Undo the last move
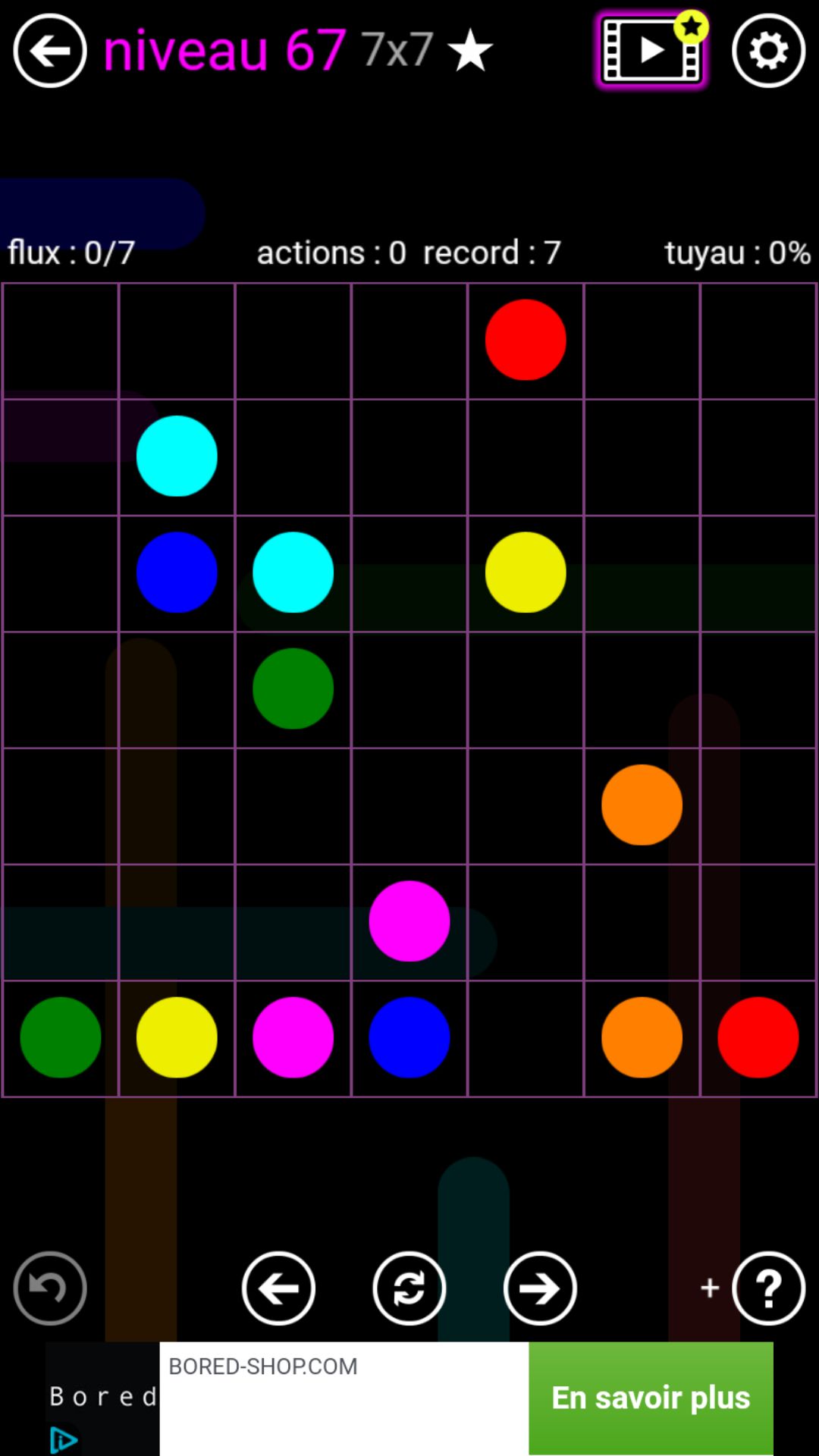This screenshot has width=819, height=1456. [50, 1288]
